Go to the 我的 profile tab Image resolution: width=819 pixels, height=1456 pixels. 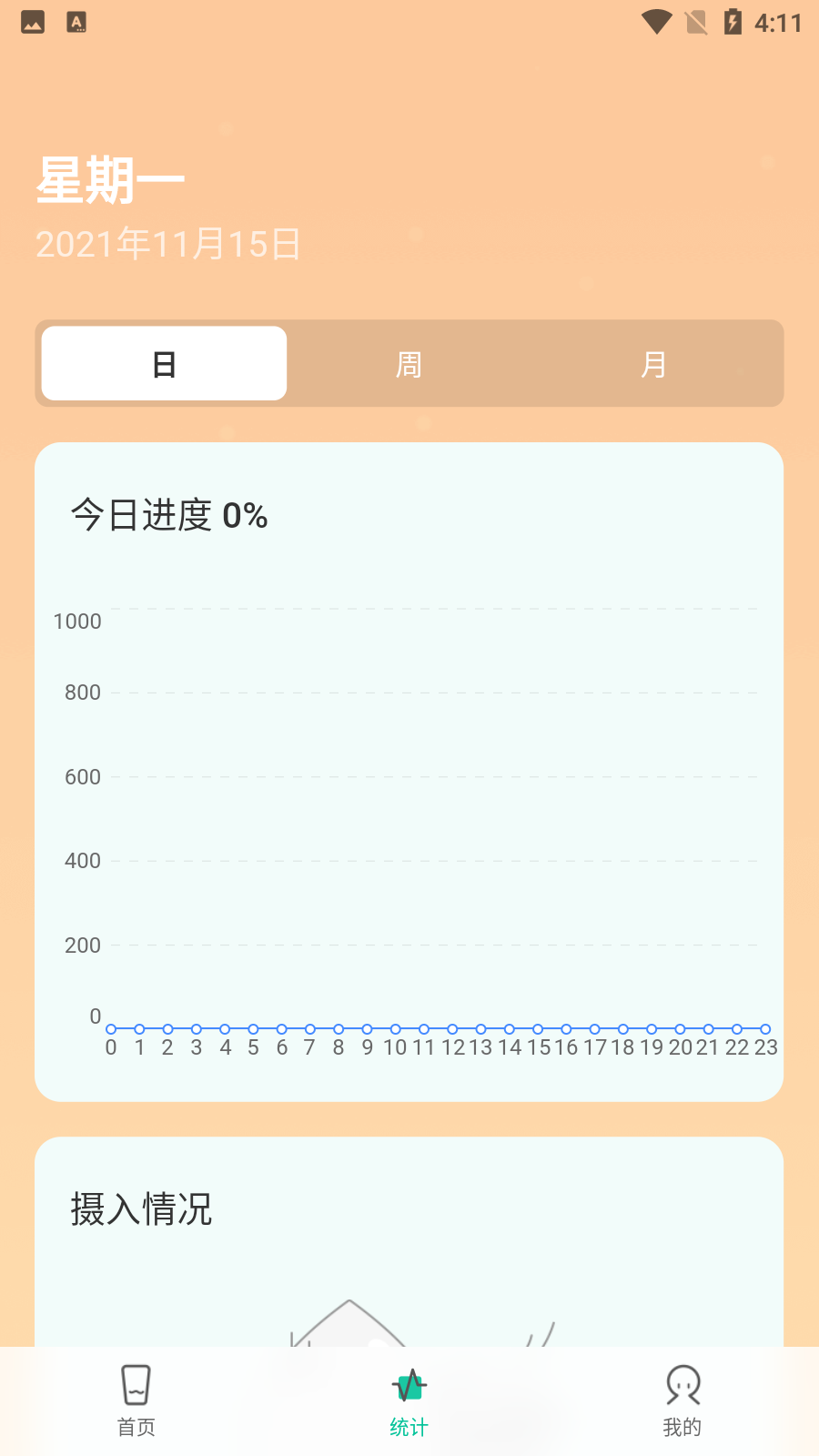coord(682,1401)
